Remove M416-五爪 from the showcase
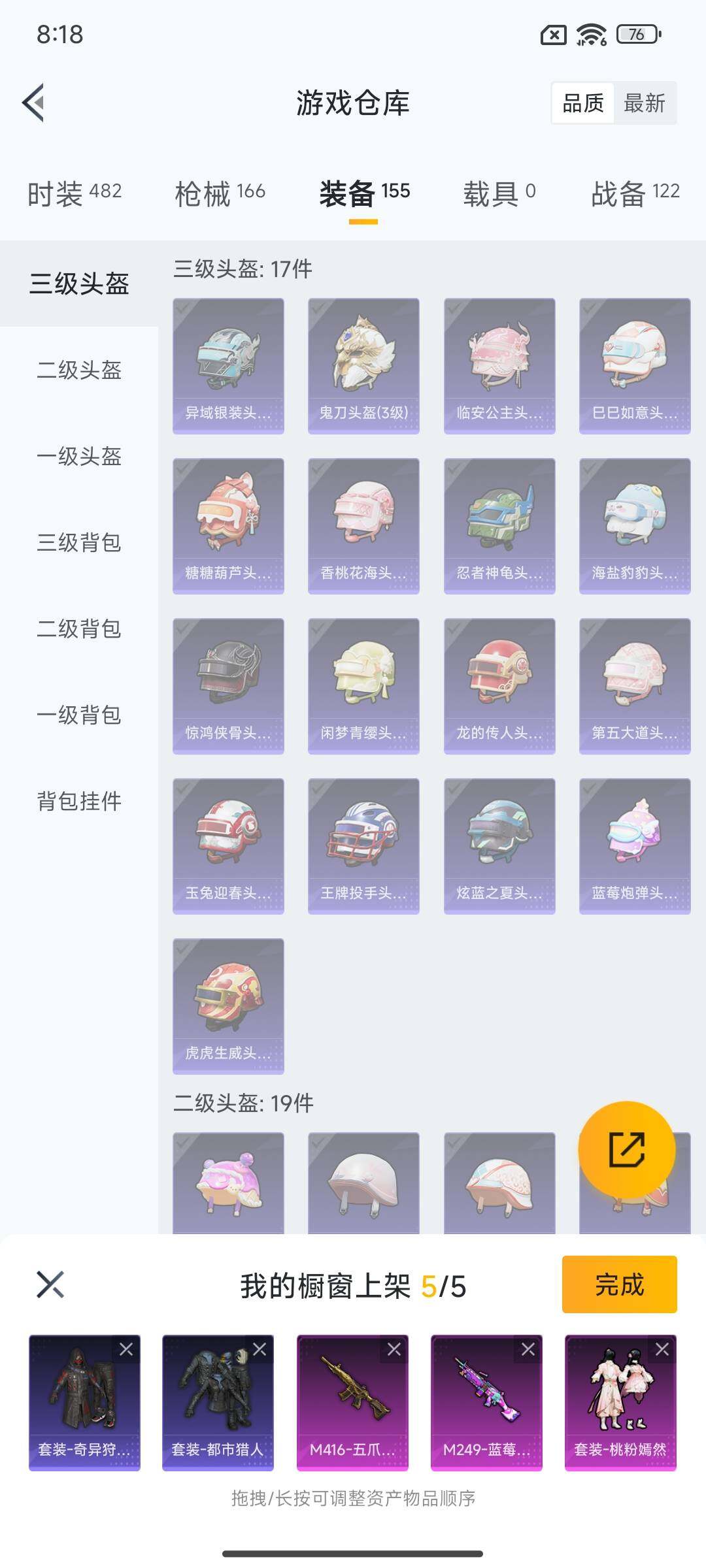The image size is (706, 1568). pos(394,1349)
